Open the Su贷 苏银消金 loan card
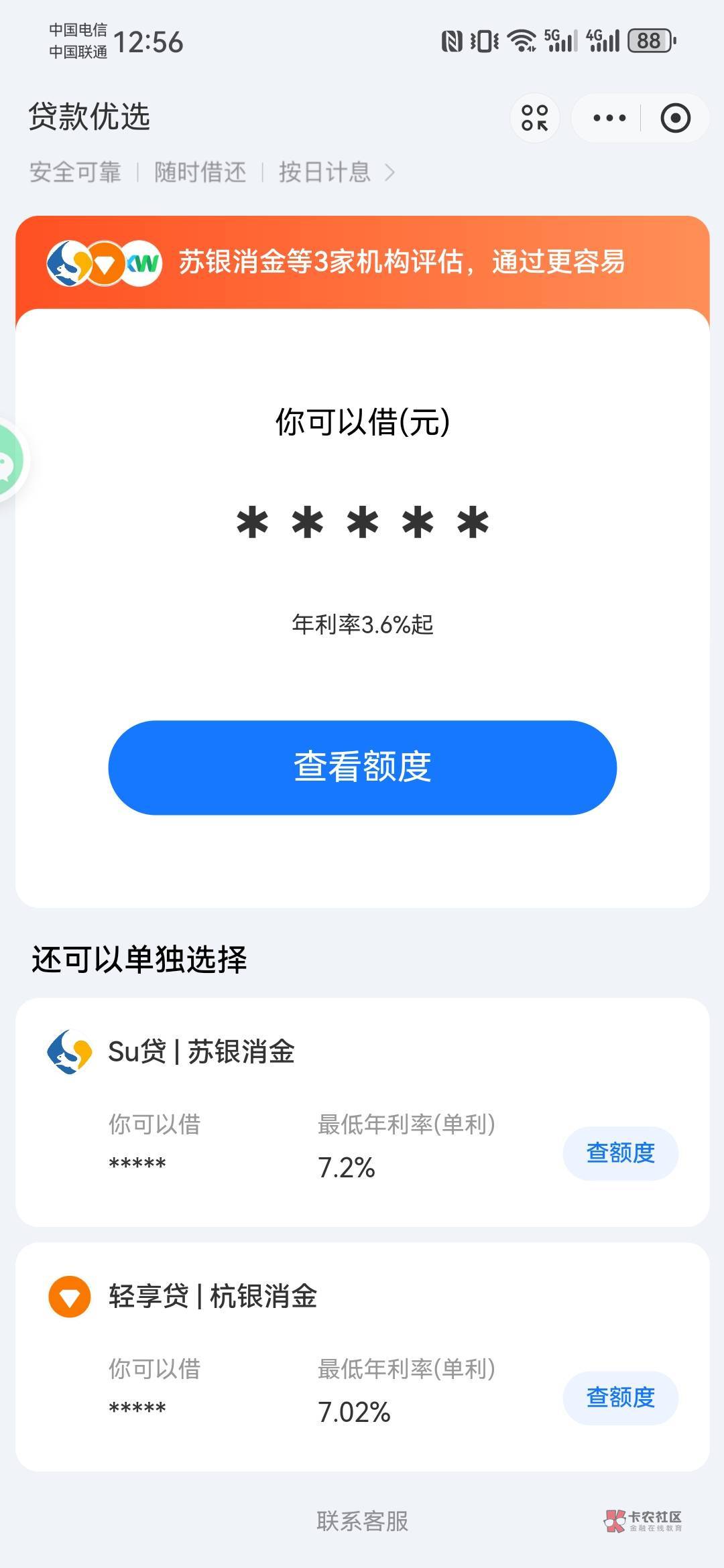This screenshot has height=1568, width=724. coord(362,1112)
